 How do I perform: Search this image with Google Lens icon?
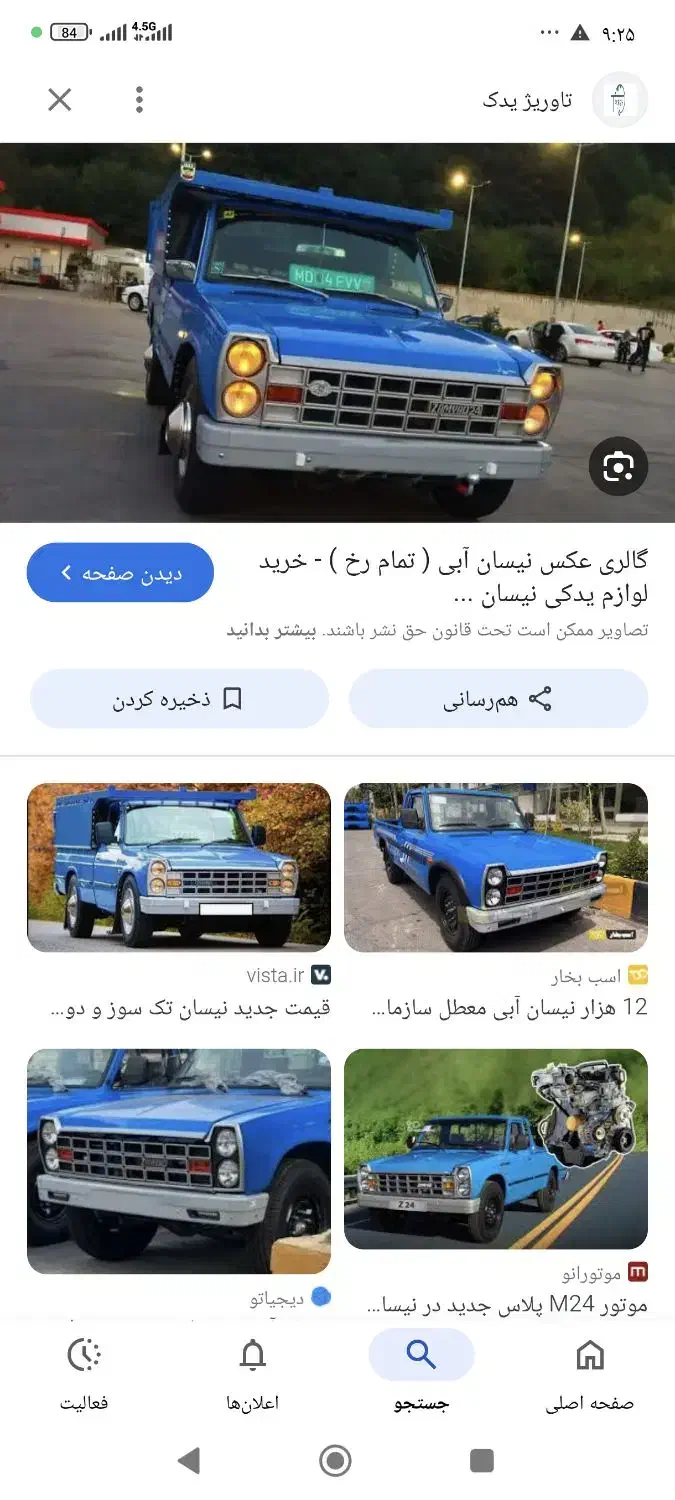point(618,466)
